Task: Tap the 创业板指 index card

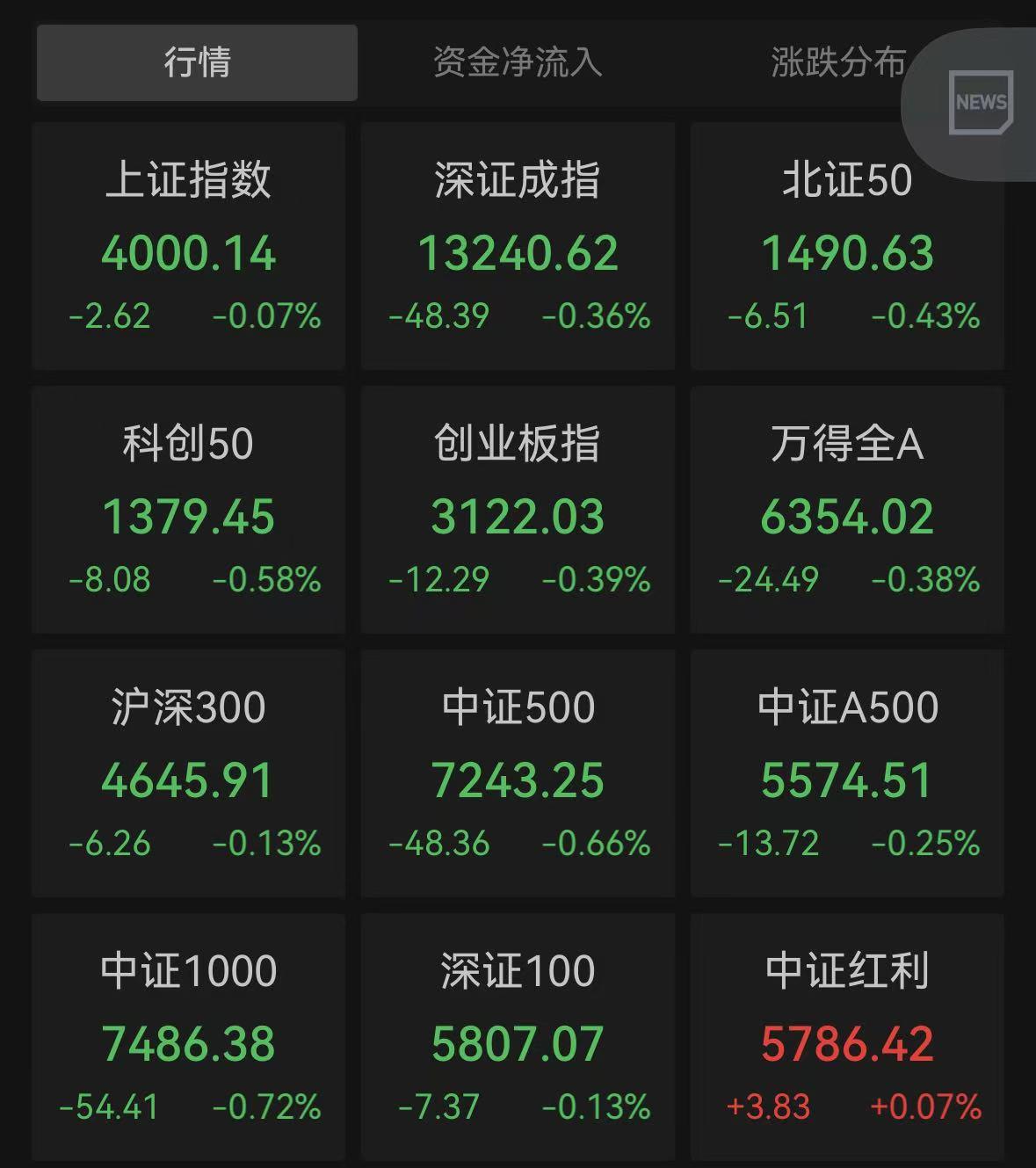Action: (x=518, y=510)
